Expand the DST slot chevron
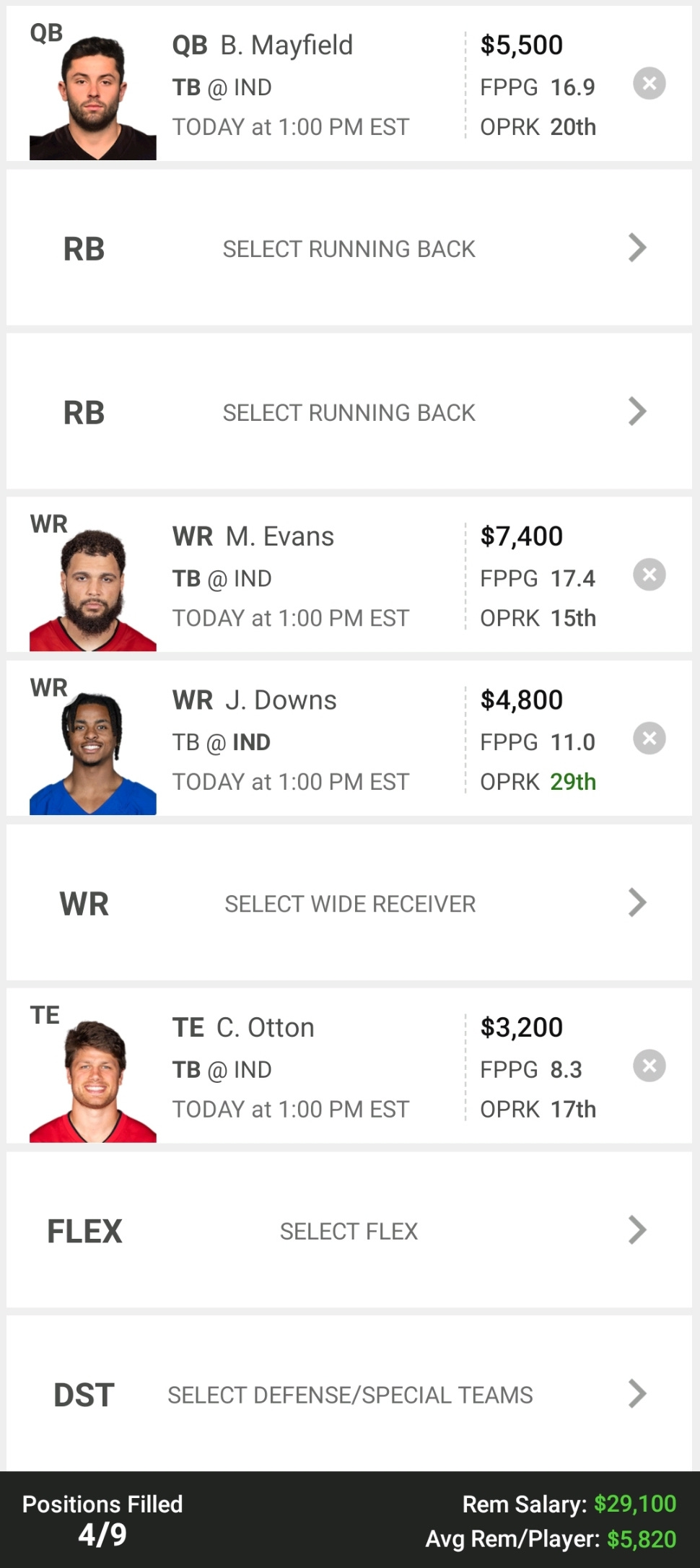 pyautogui.click(x=638, y=1394)
